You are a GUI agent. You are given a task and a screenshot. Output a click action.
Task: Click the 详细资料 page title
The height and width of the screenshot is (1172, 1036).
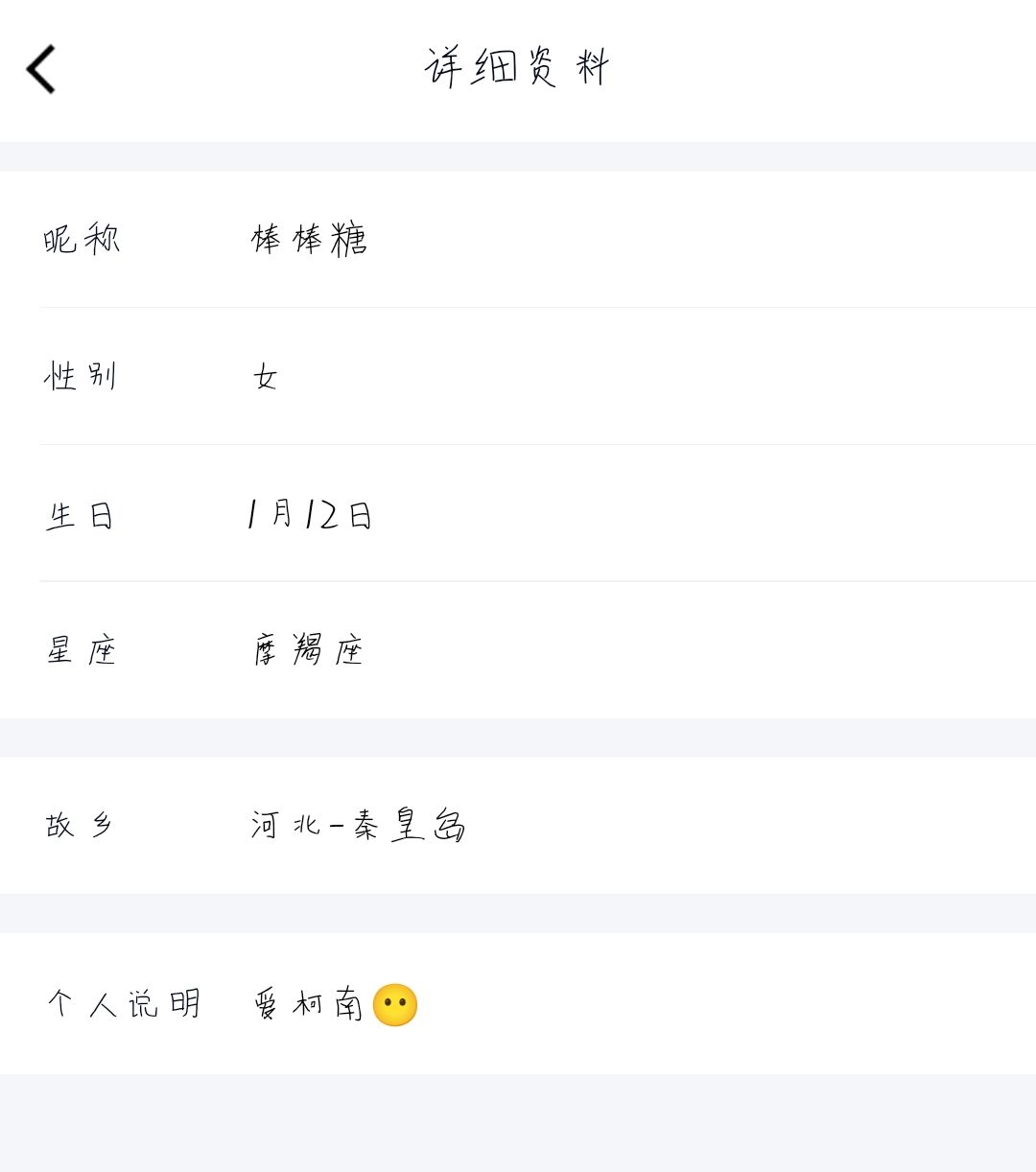pyautogui.click(x=516, y=67)
